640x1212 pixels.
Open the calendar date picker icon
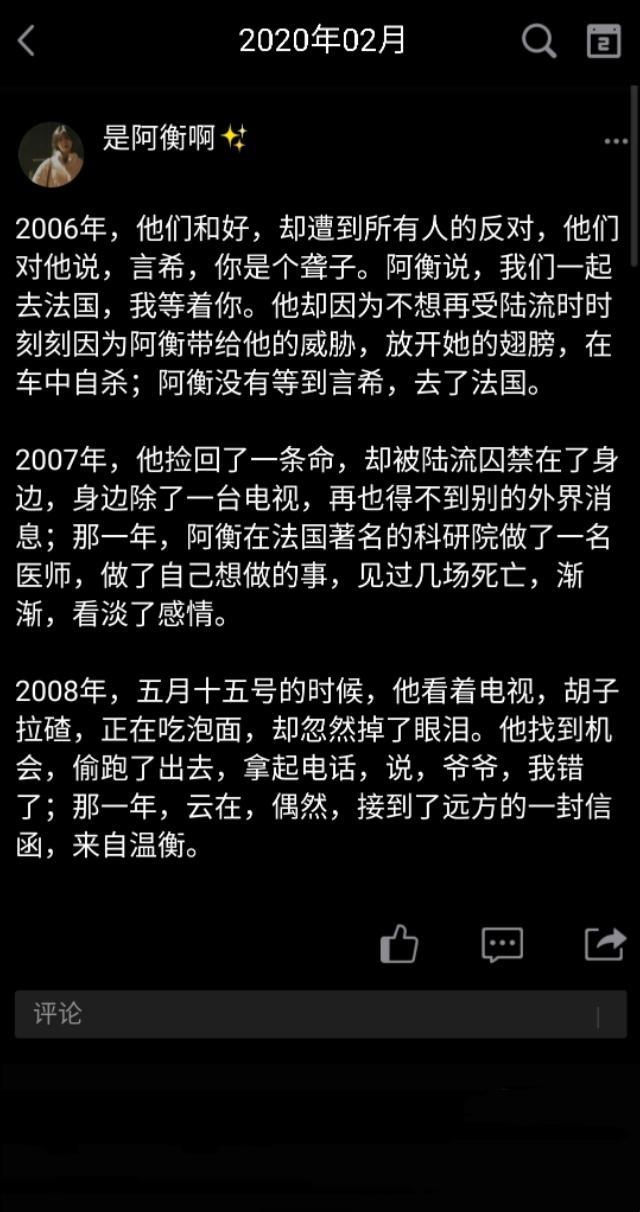click(x=603, y=41)
